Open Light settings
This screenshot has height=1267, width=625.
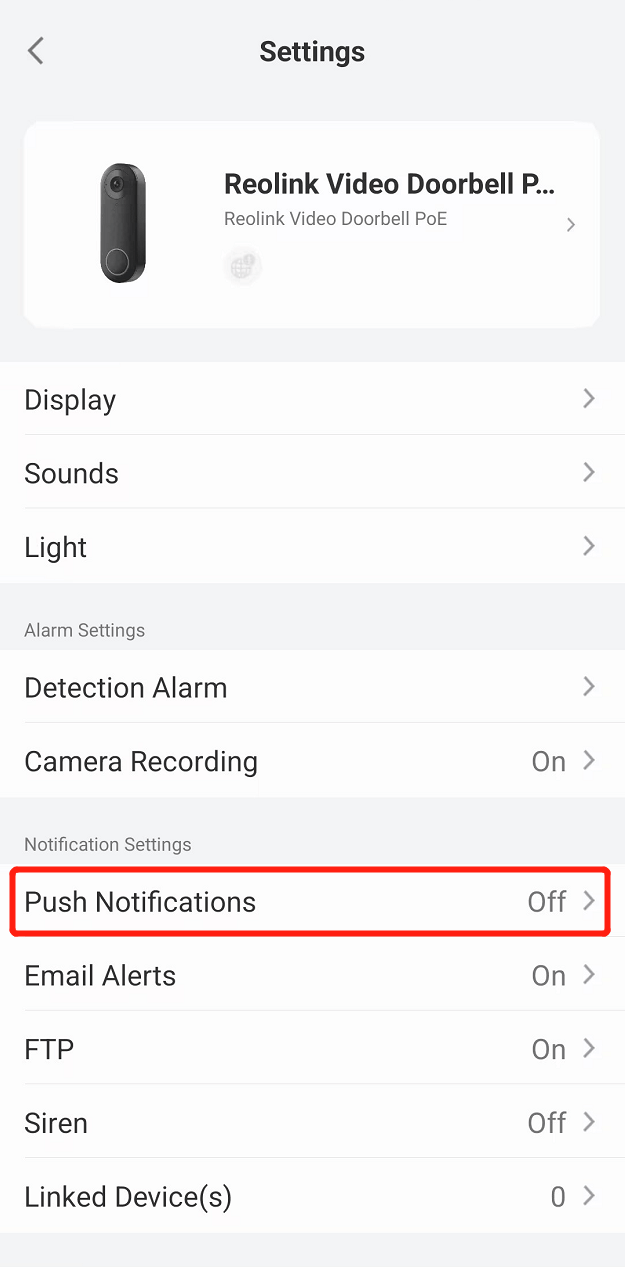[312, 547]
